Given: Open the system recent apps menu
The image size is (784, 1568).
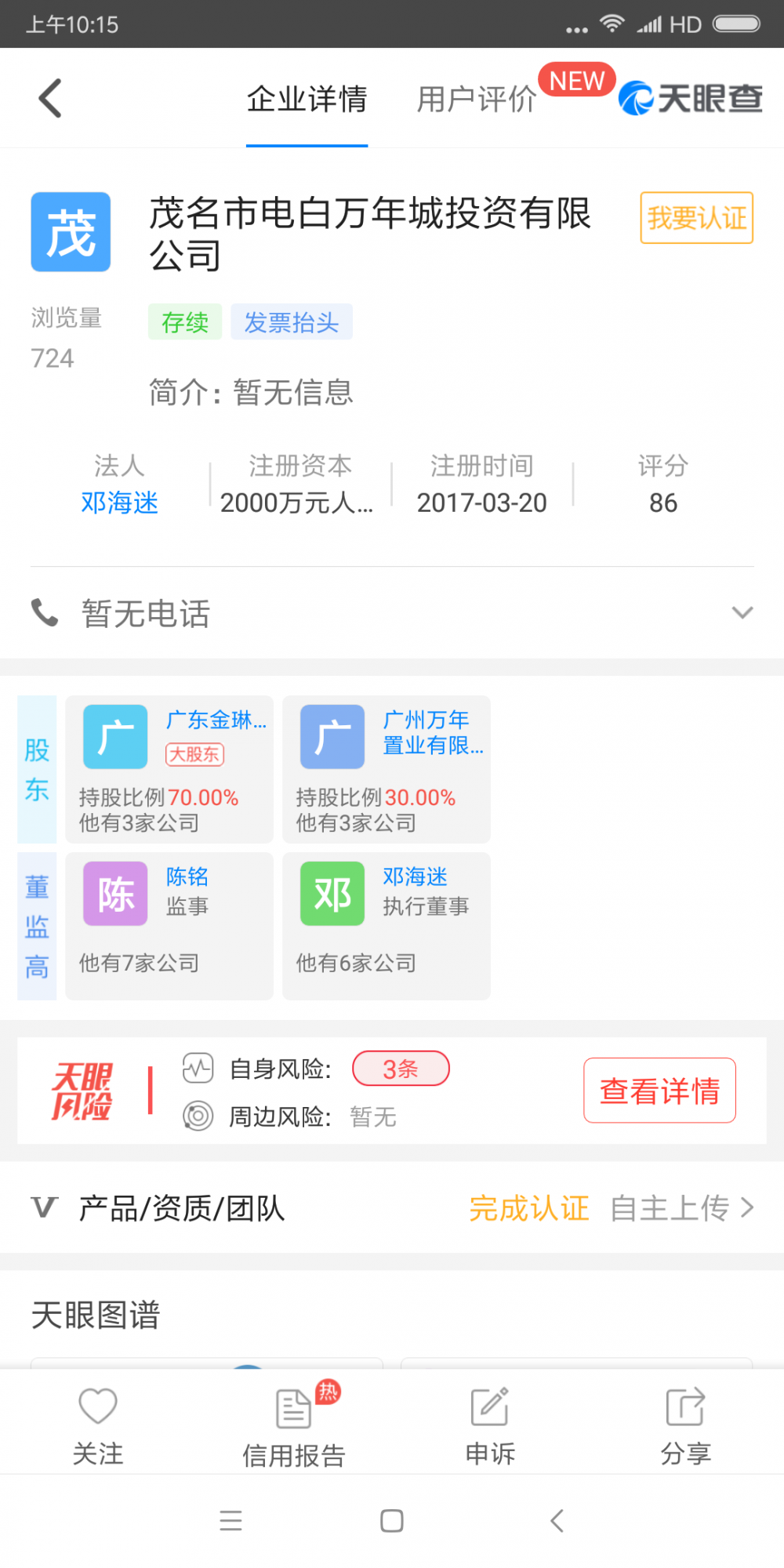Looking at the screenshot, I should point(230,1521).
